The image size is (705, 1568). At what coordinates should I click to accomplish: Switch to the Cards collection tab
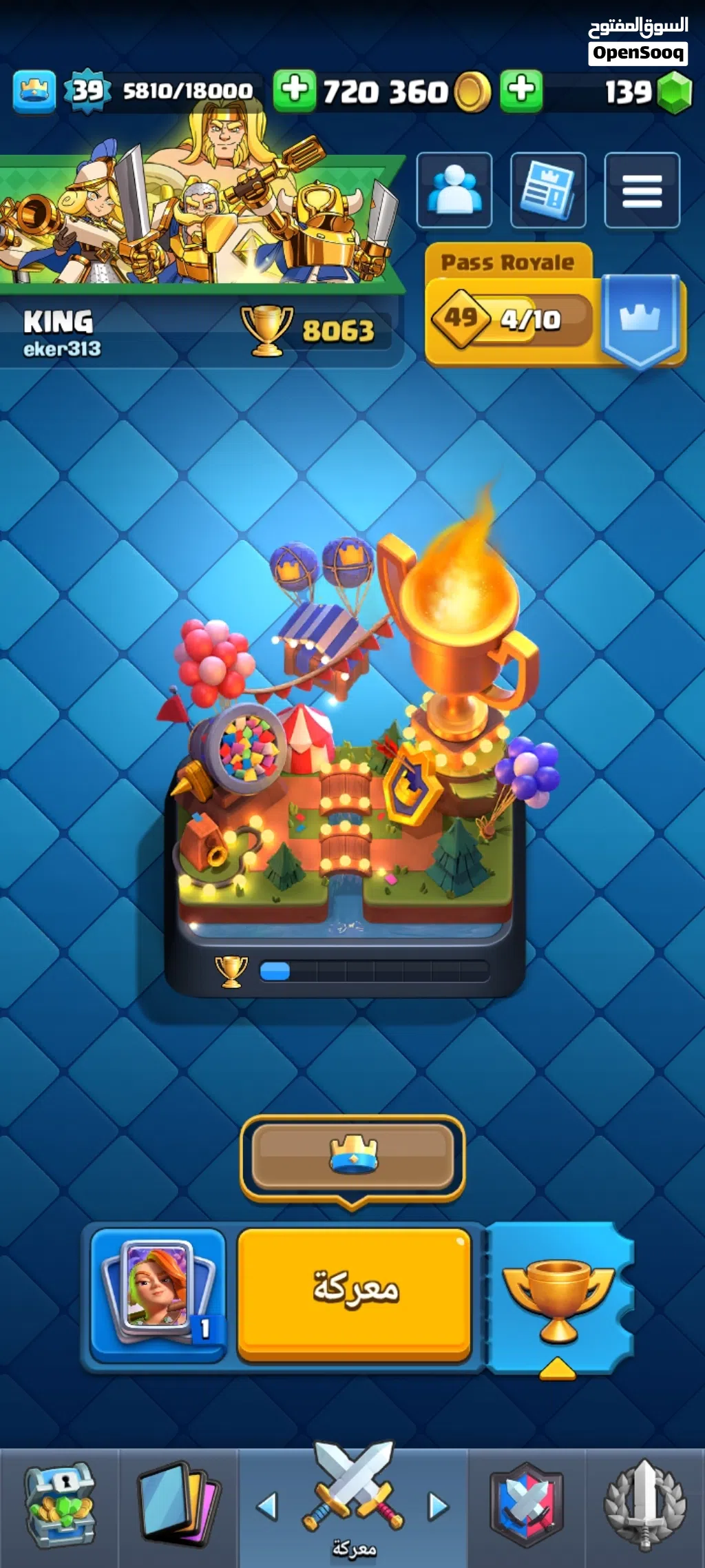[179, 1505]
